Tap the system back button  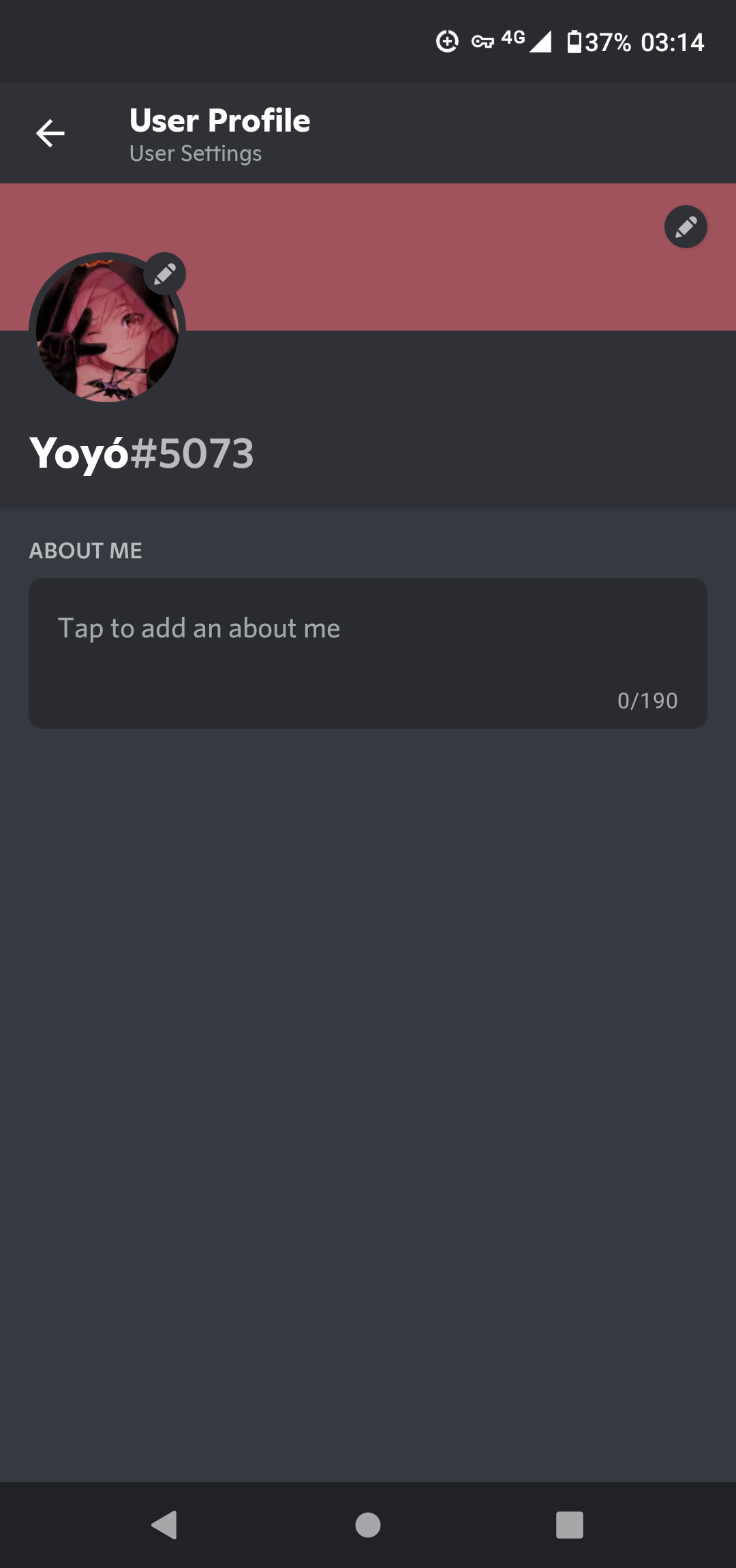(x=164, y=1525)
